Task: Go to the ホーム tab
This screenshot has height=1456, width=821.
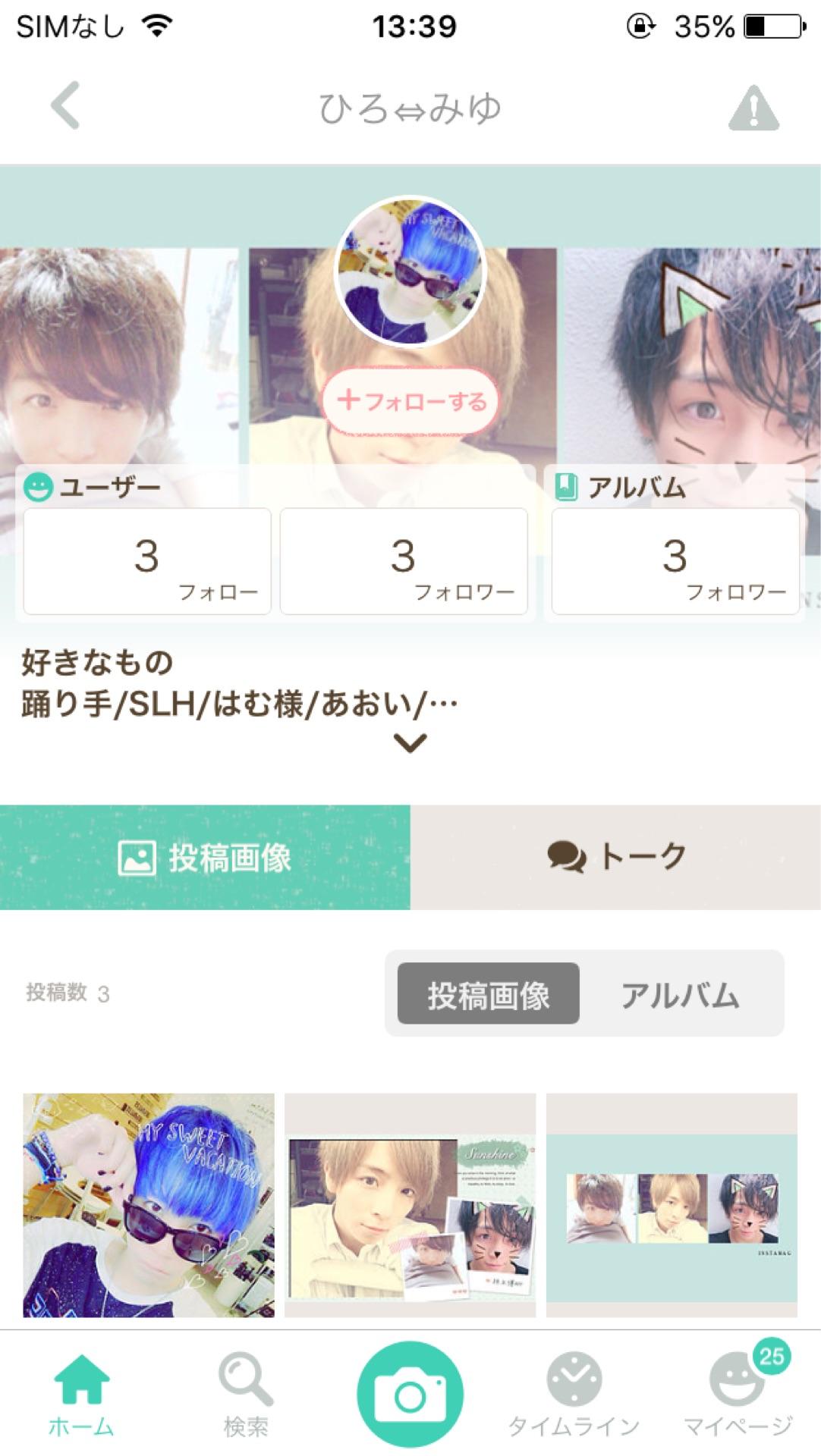Action: click(x=81, y=1395)
